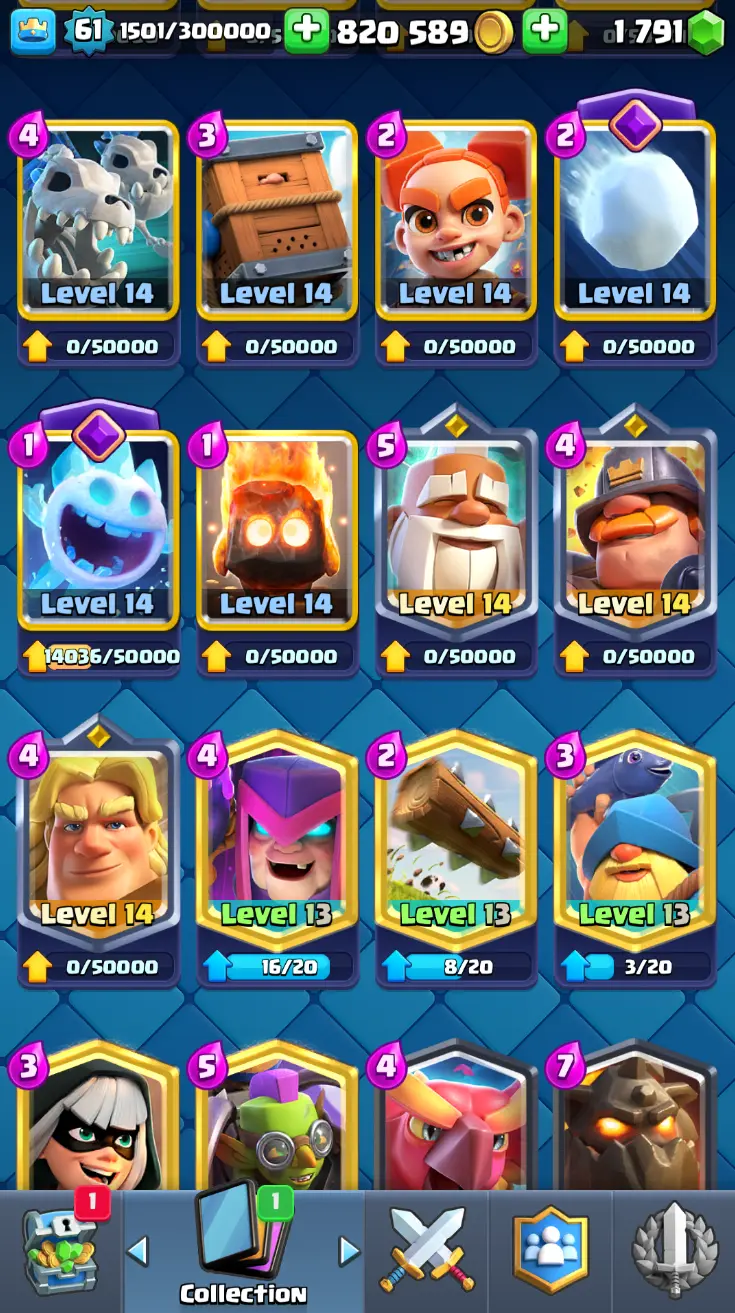Open the Clan social tab
Screen dimensions: 735x1313
550,1250
